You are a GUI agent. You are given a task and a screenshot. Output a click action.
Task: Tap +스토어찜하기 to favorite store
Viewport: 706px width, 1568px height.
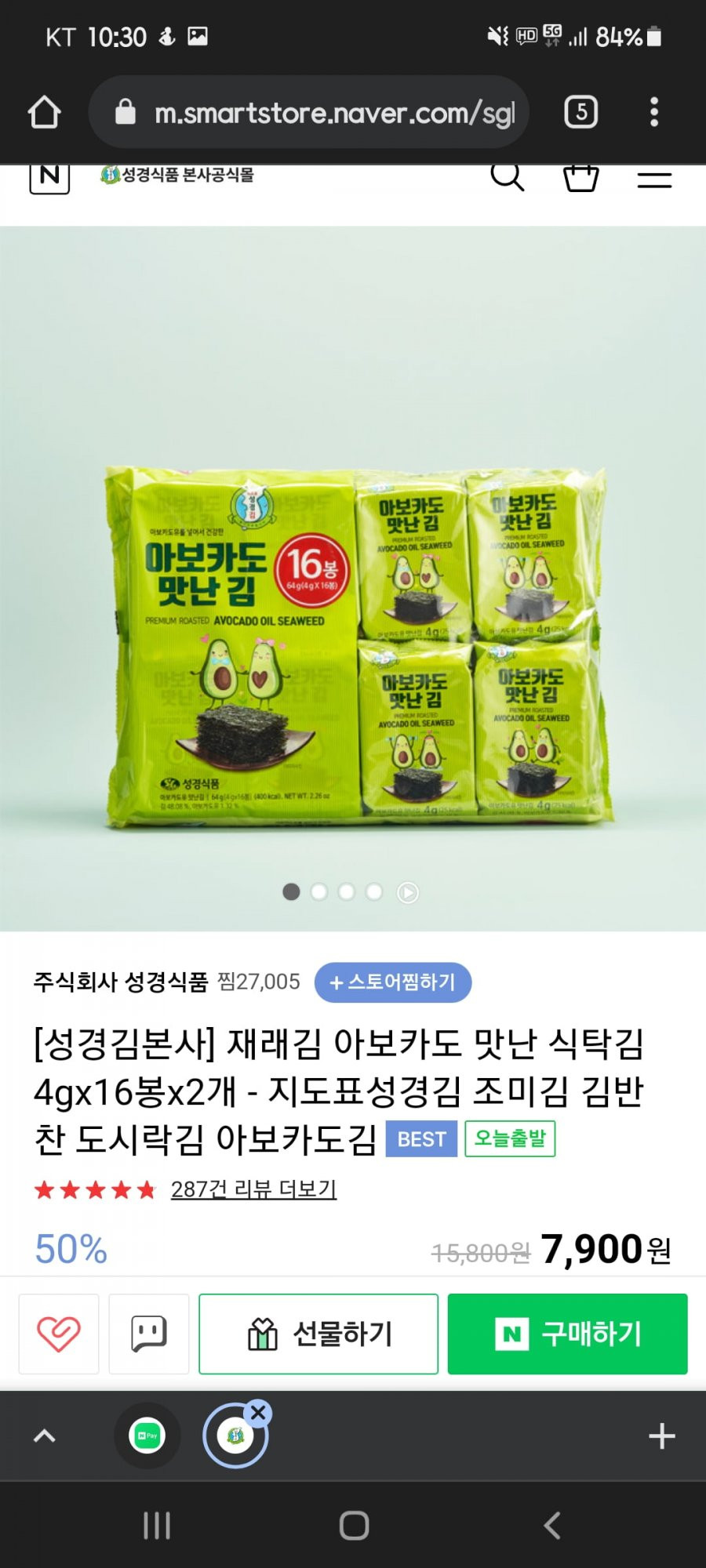392,982
